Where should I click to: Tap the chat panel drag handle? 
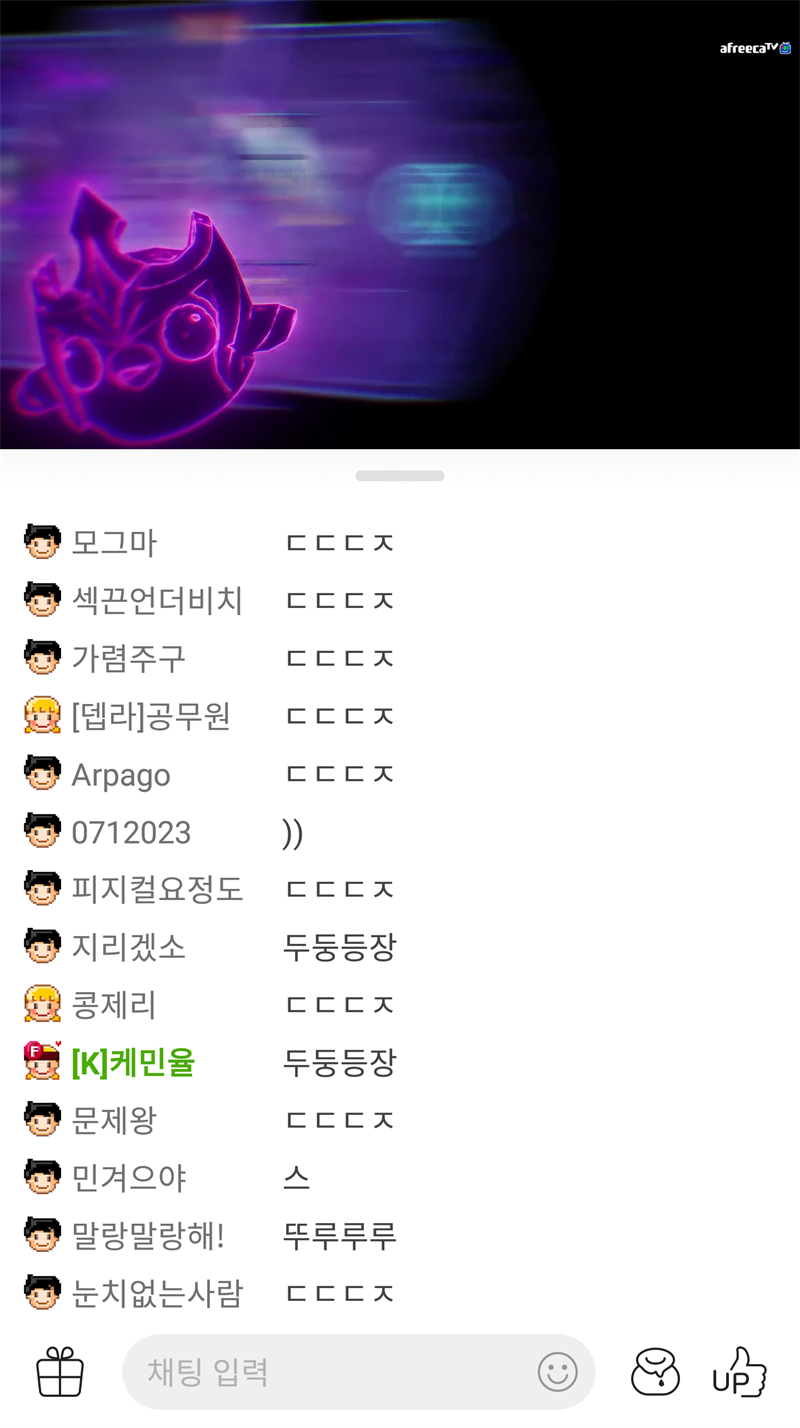click(400, 476)
